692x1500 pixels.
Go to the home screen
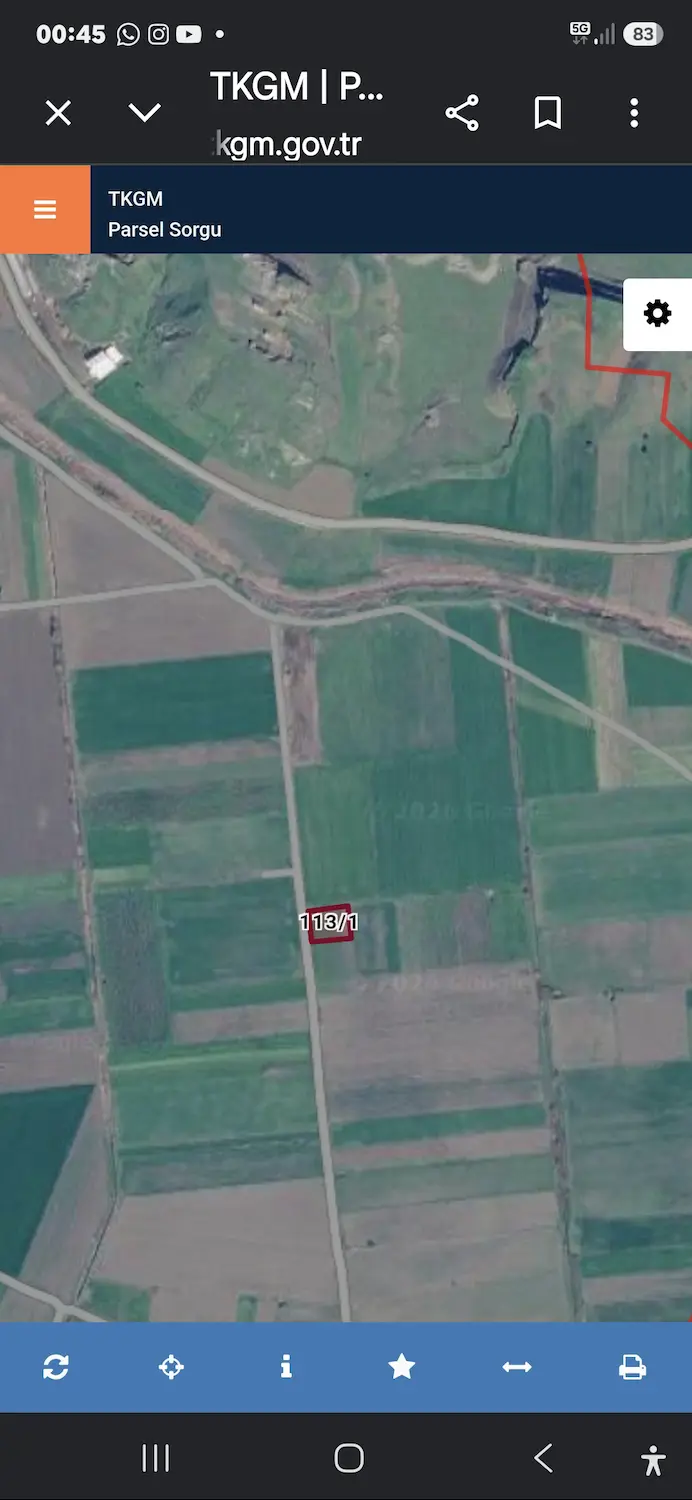click(x=349, y=1458)
